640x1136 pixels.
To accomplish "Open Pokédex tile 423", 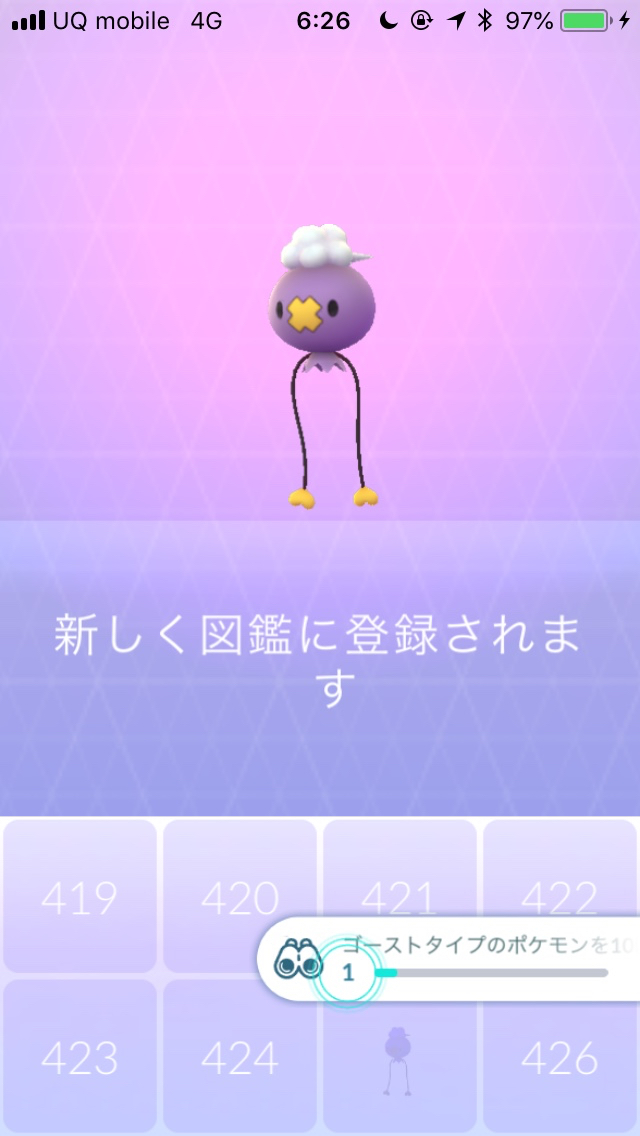I will click(x=80, y=1056).
